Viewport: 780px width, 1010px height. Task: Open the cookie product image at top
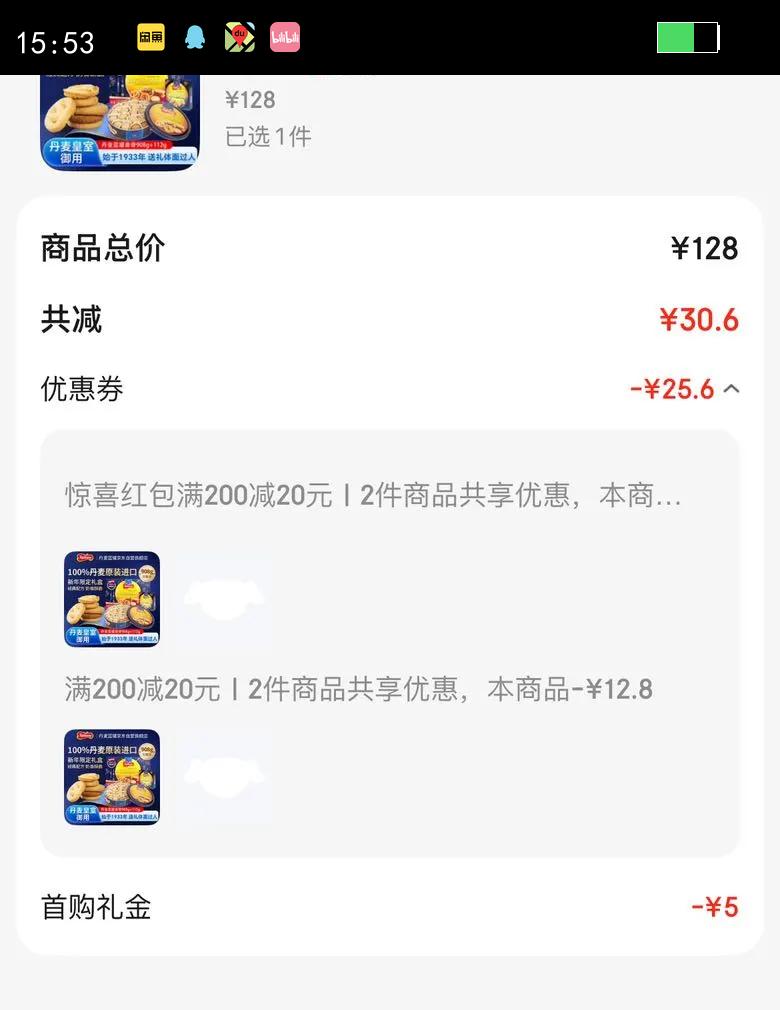120,122
